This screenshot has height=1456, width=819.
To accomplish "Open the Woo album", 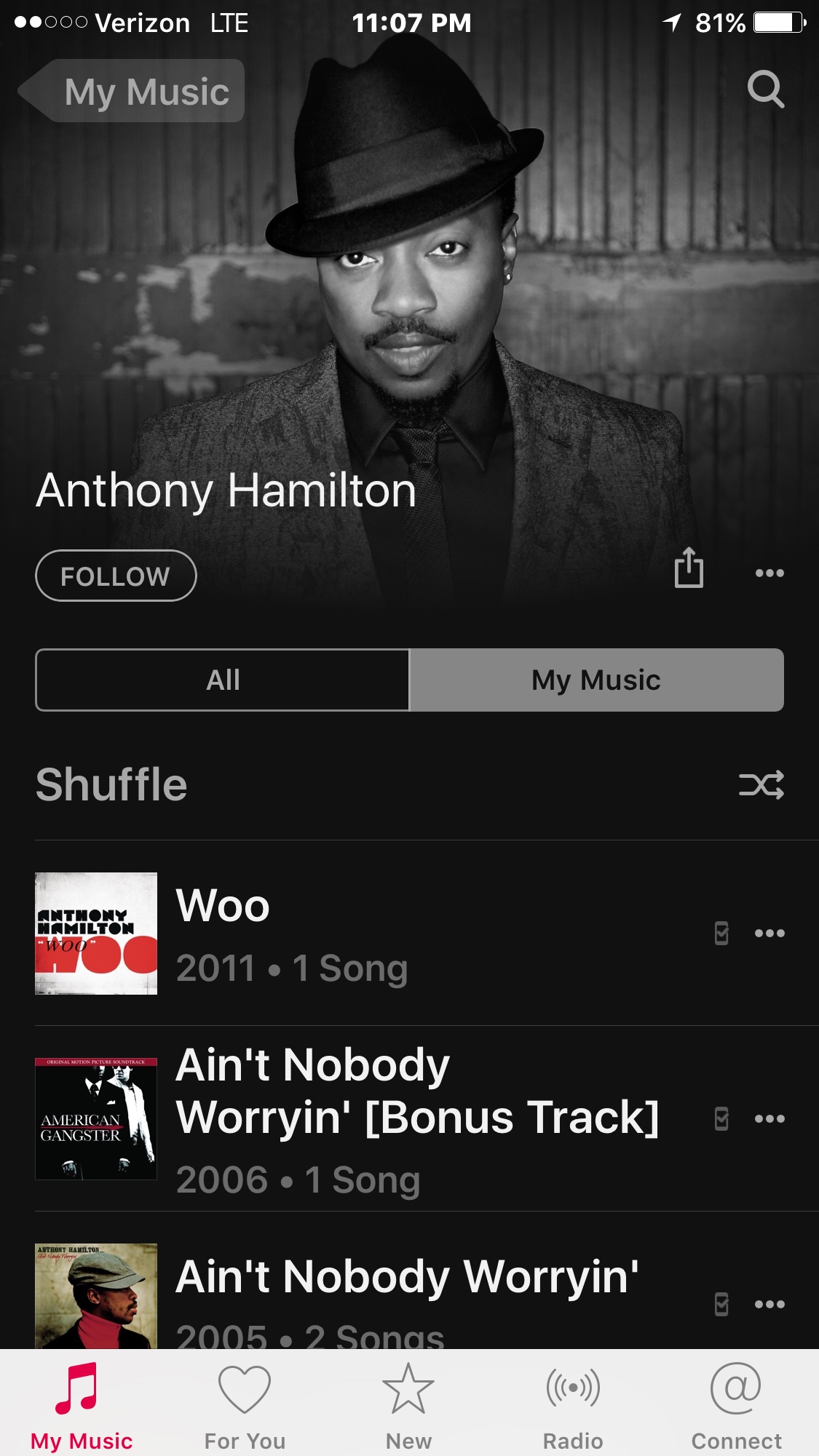I will click(291, 934).
